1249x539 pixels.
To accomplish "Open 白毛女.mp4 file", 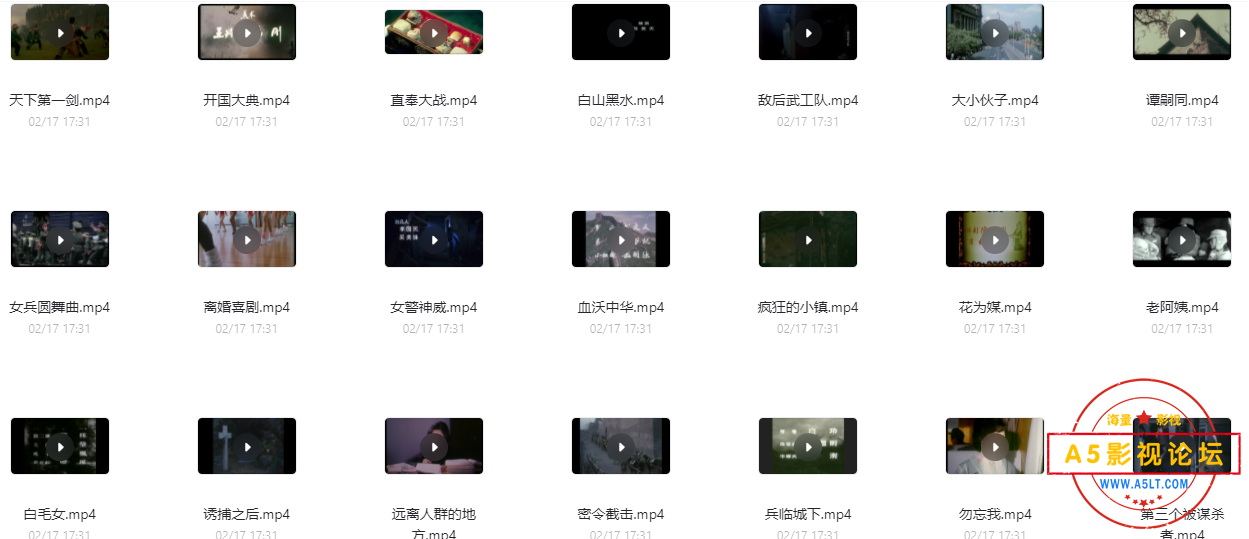I will tap(60, 447).
